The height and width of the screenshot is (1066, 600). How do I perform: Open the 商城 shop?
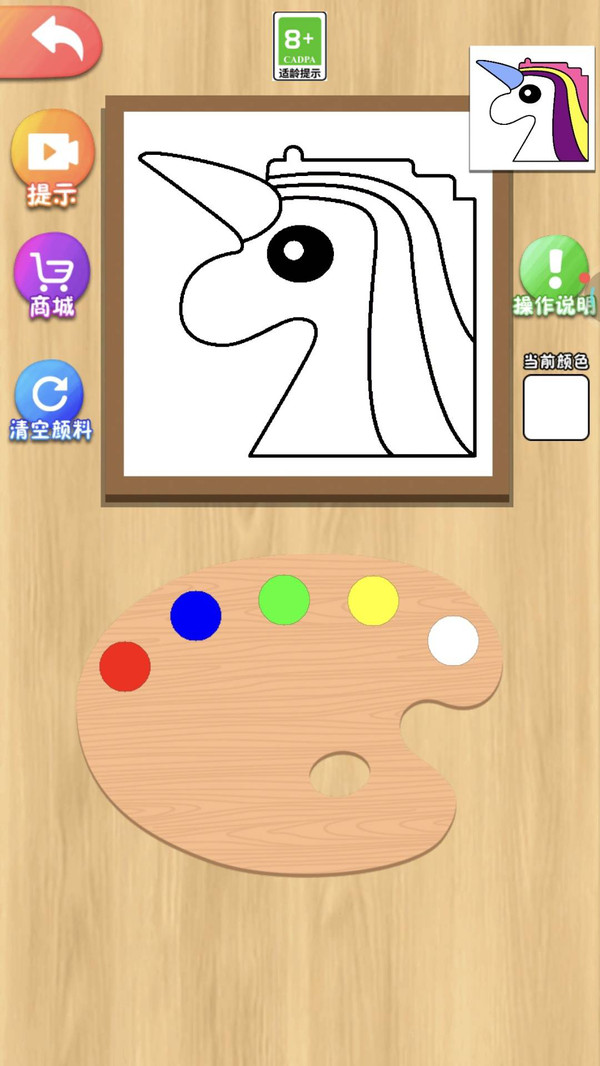(x=52, y=275)
